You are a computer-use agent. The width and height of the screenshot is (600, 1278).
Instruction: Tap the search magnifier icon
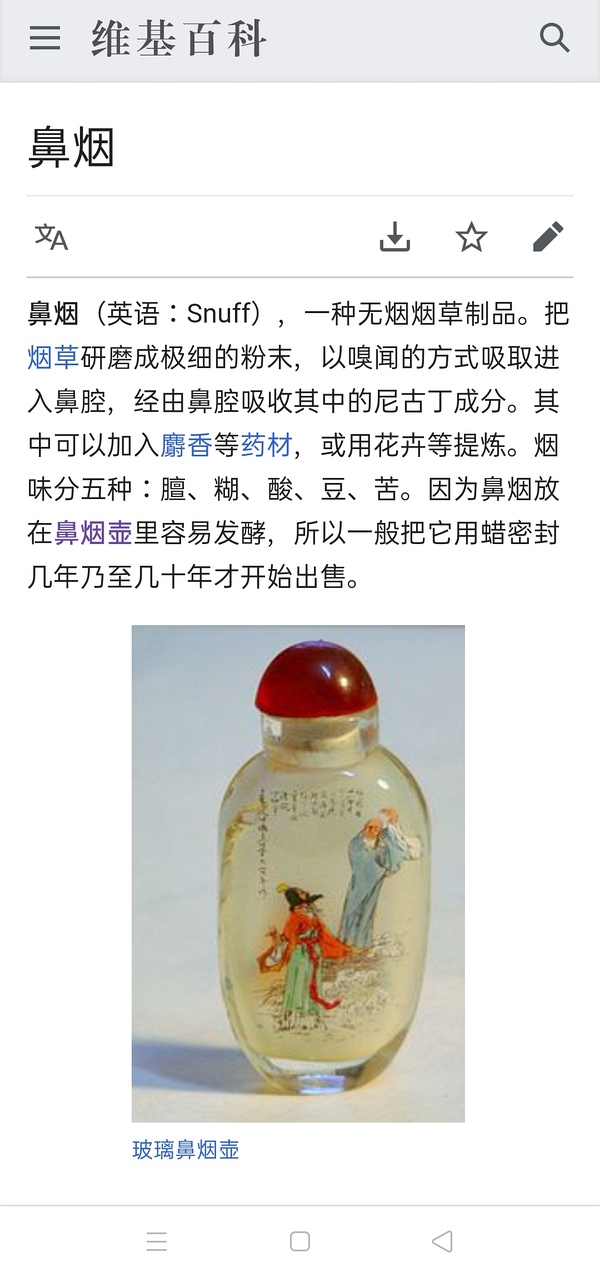pos(554,38)
